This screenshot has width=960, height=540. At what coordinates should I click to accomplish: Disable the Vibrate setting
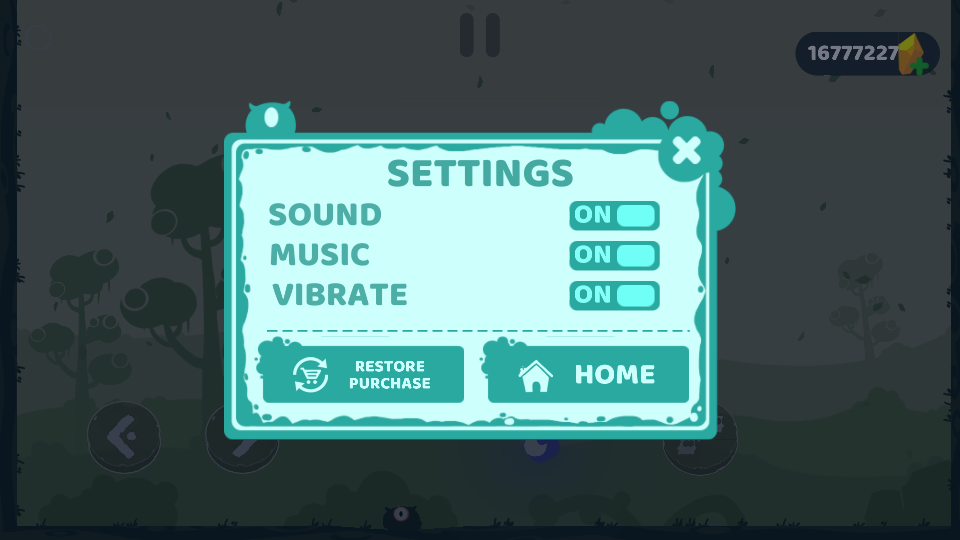coord(614,295)
